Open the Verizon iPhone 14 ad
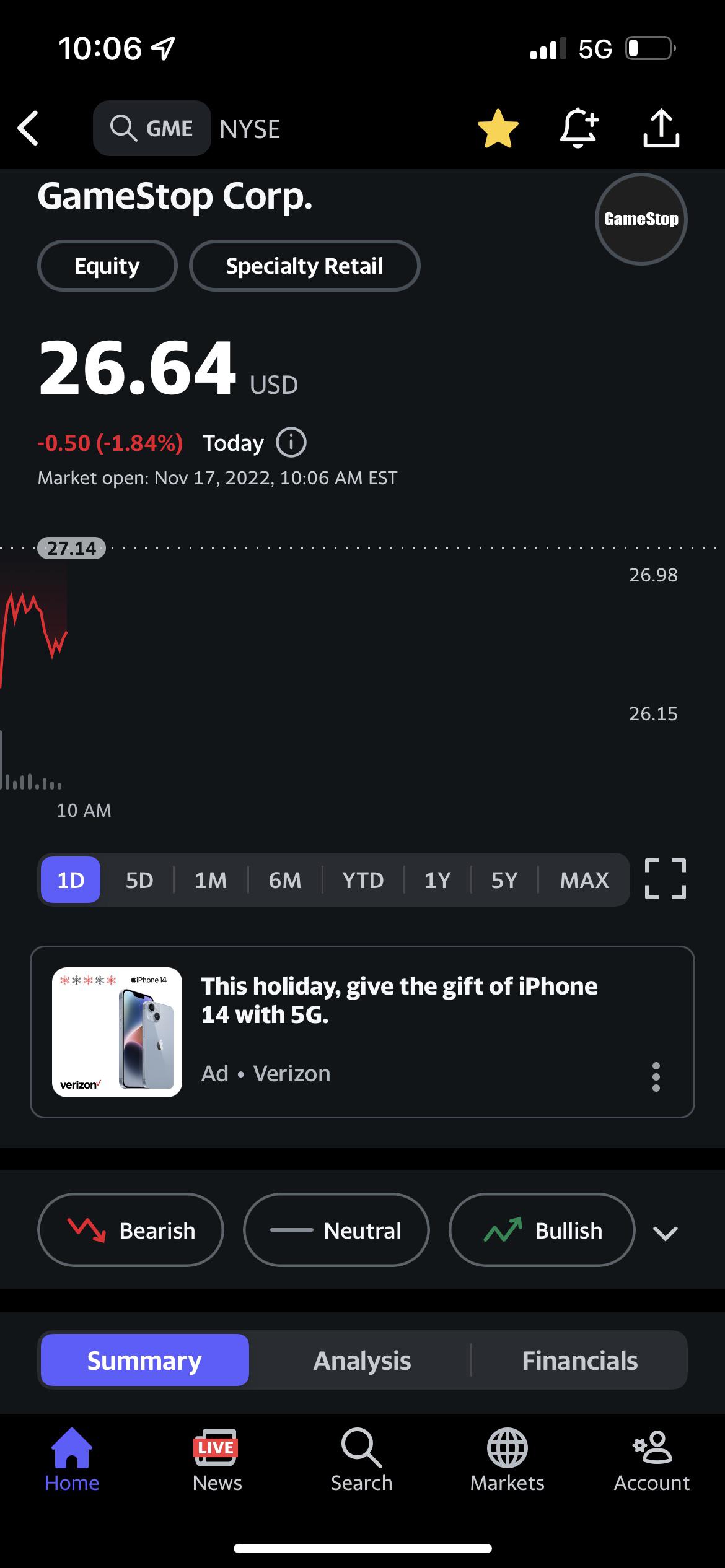Image resolution: width=725 pixels, height=1568 pixels. 362,1030
